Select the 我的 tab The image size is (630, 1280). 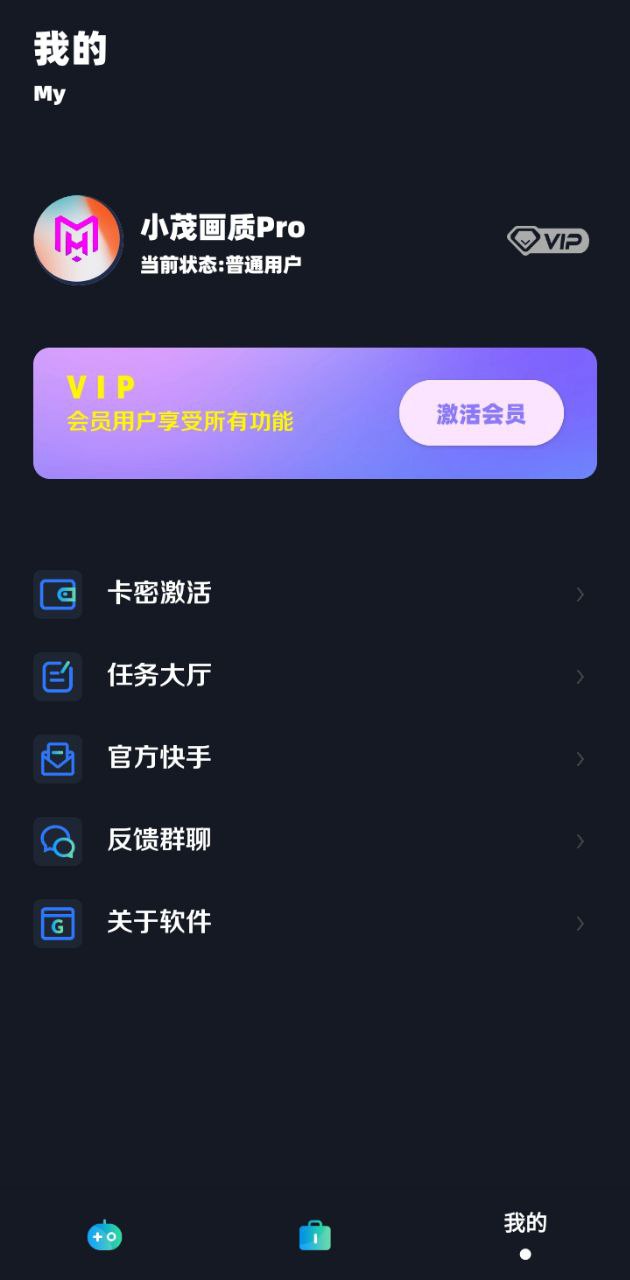pos(525,1234)
